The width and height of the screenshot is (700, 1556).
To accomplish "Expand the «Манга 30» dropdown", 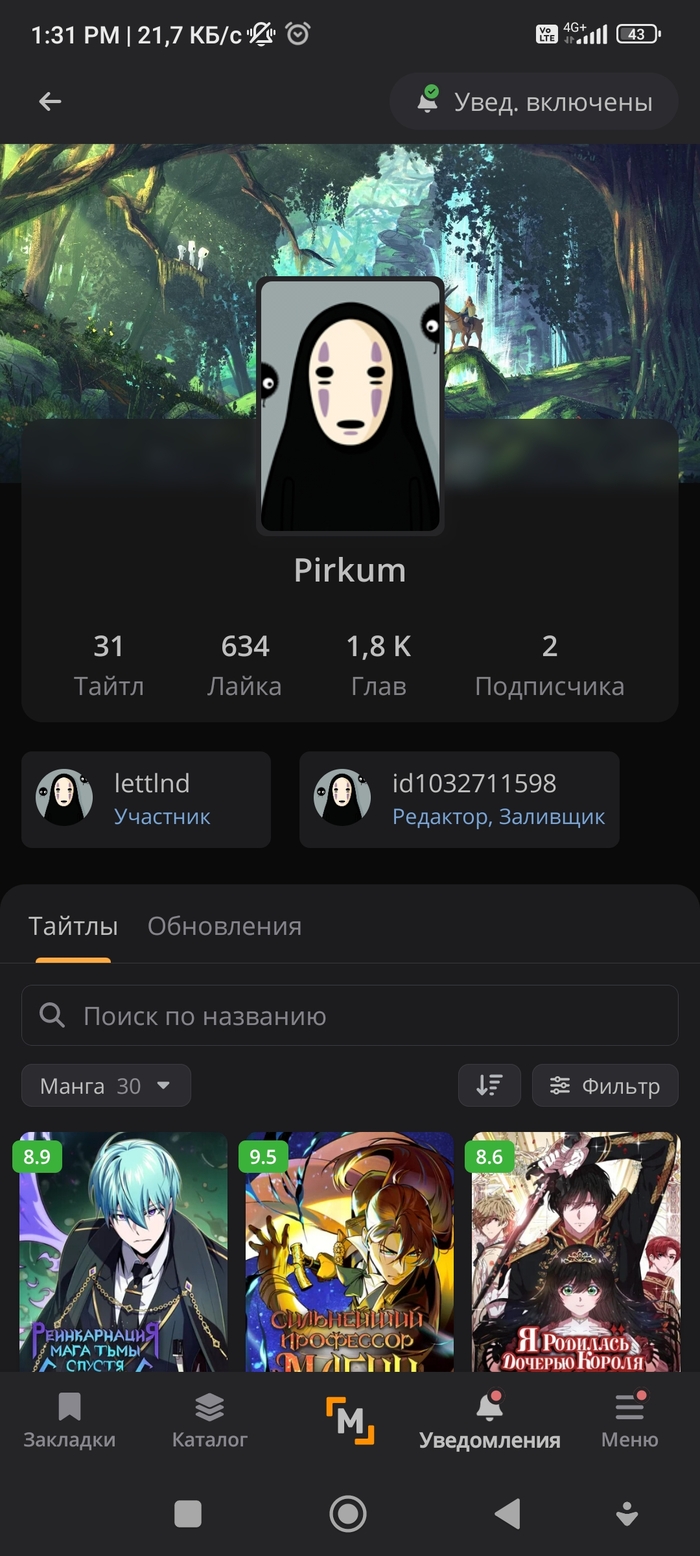I will coord(106,1086).
